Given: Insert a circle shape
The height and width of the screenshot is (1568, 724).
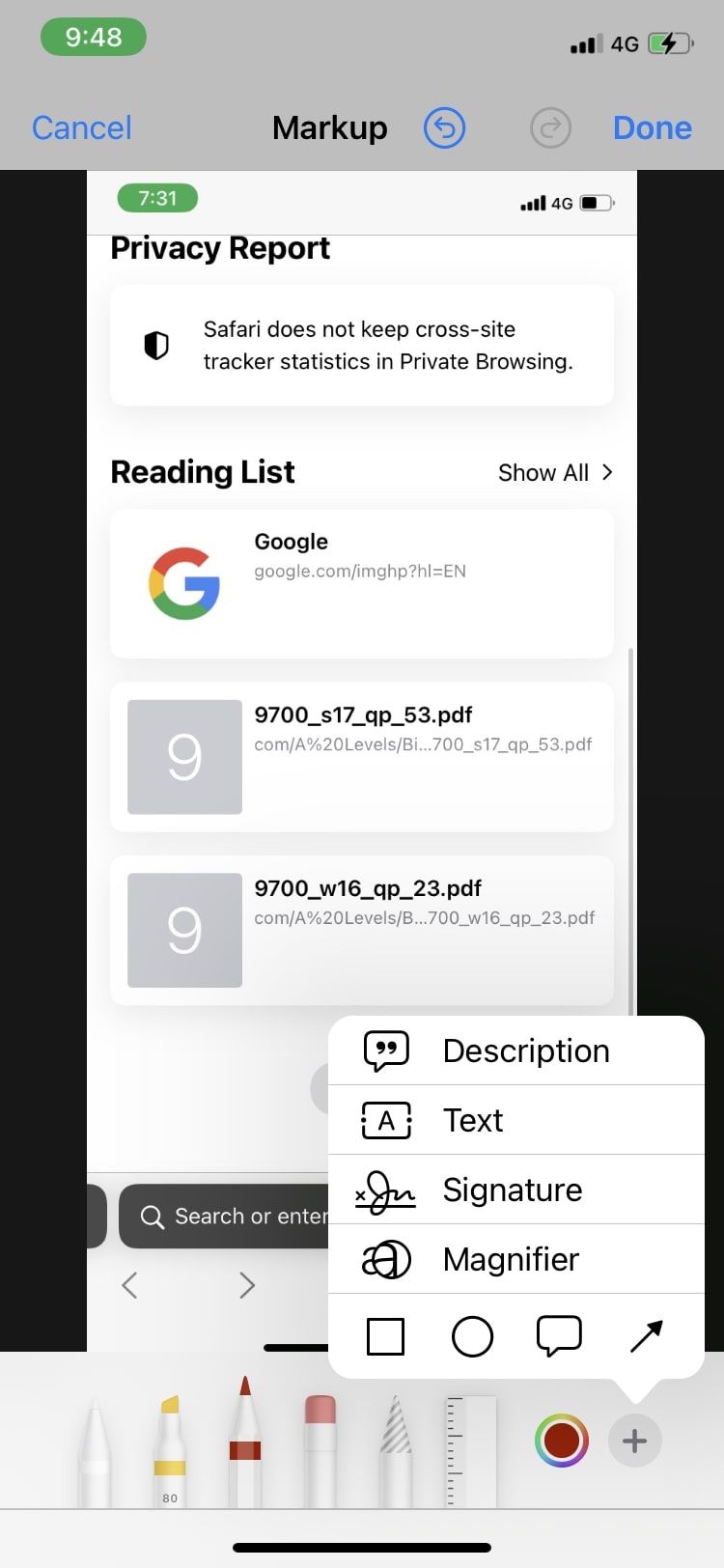Looking at the screenshot, I should tap(472, 1336).
